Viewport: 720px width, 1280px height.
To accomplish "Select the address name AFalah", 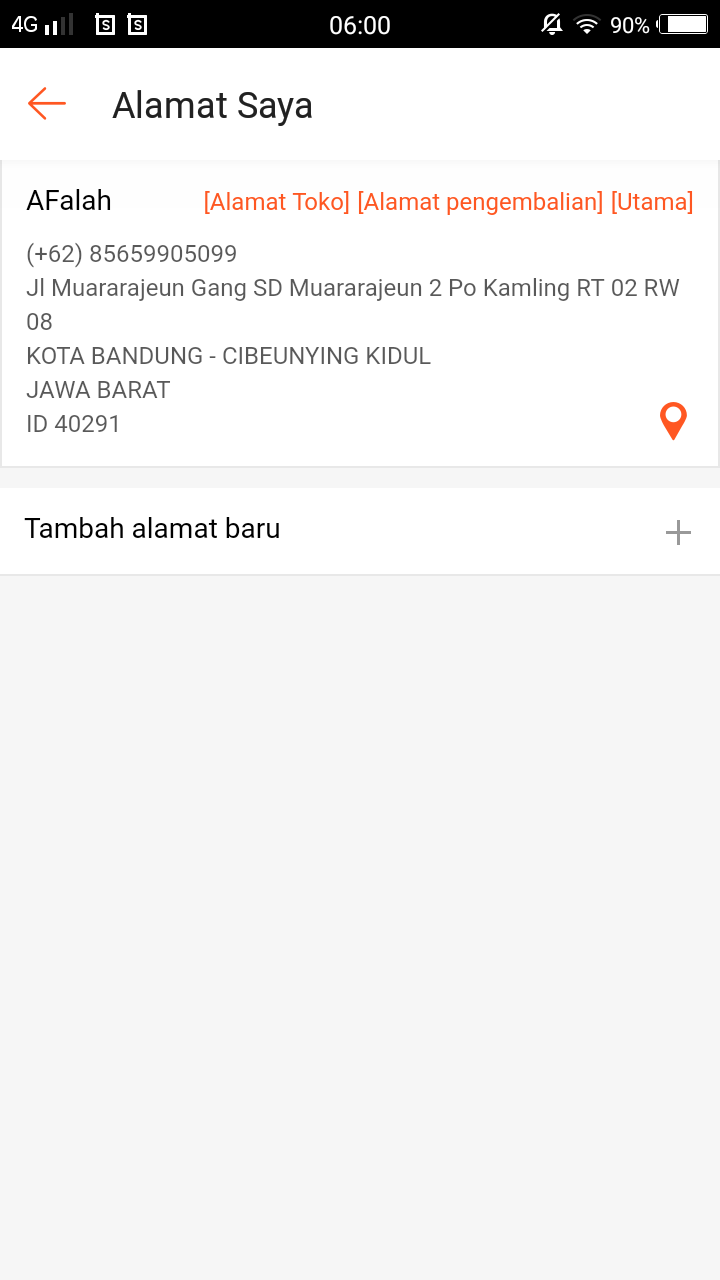I will 69,200.
